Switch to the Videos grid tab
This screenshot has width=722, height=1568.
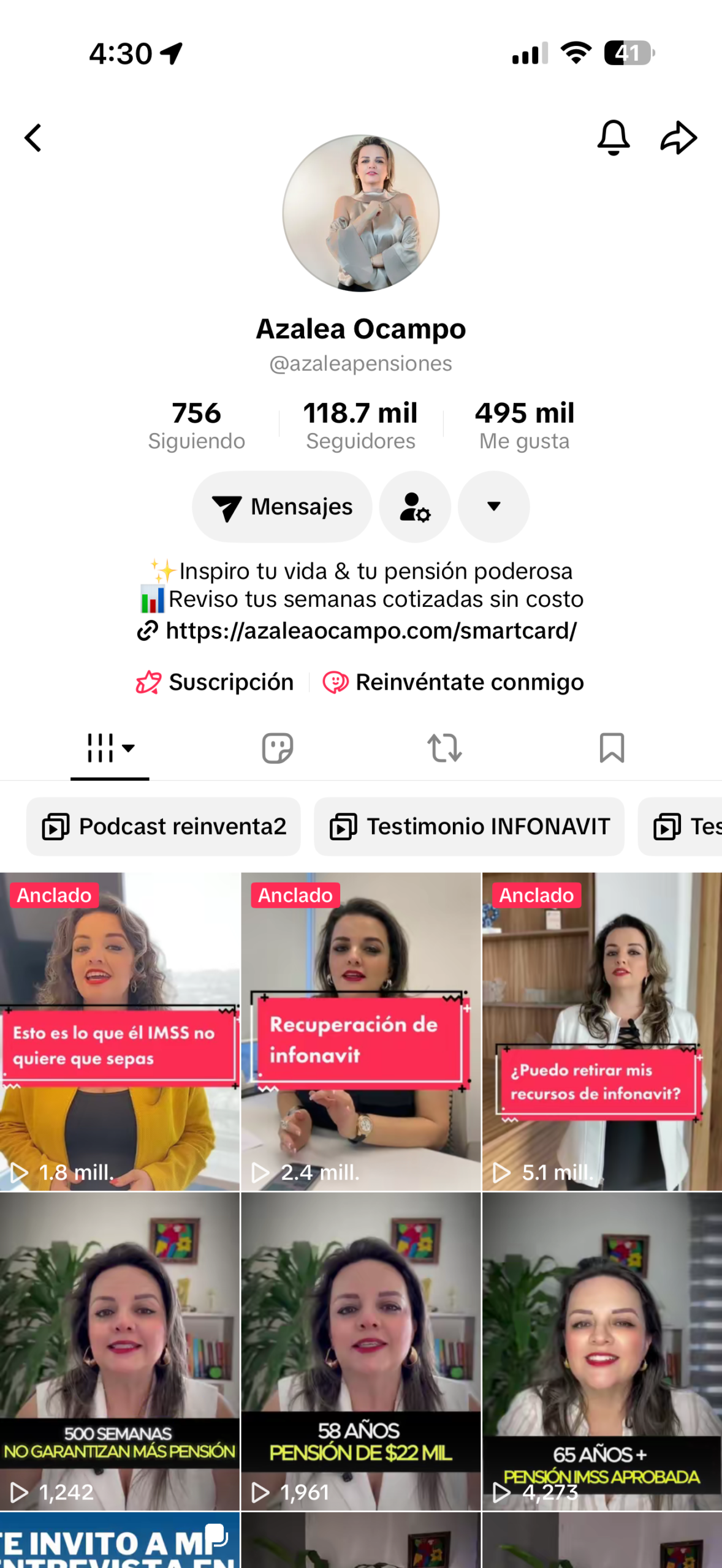[x=101, y=748]
